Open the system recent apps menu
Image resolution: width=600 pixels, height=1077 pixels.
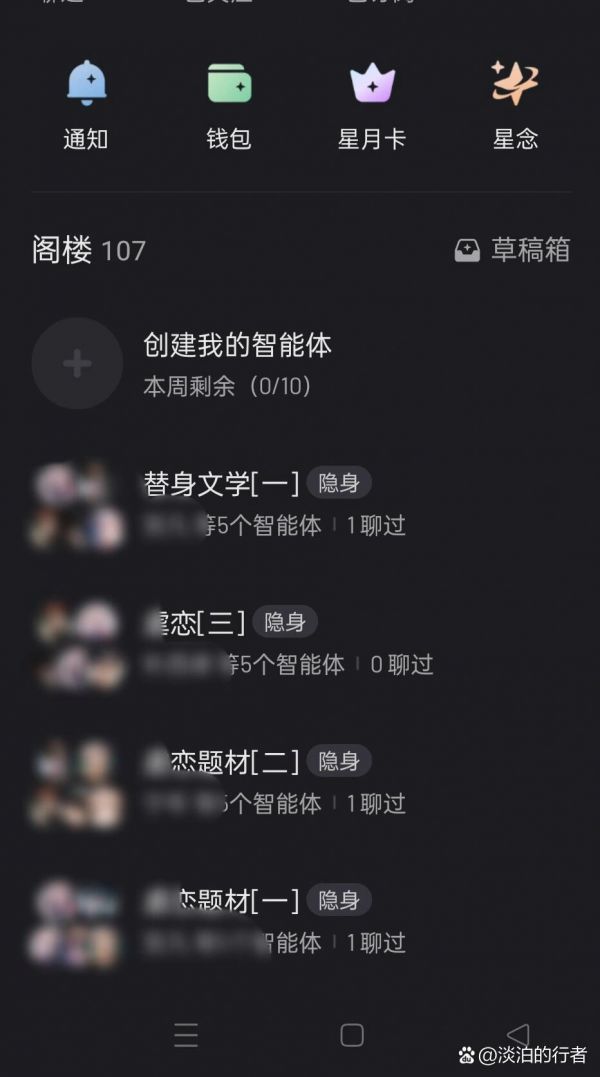point(186,1034)
